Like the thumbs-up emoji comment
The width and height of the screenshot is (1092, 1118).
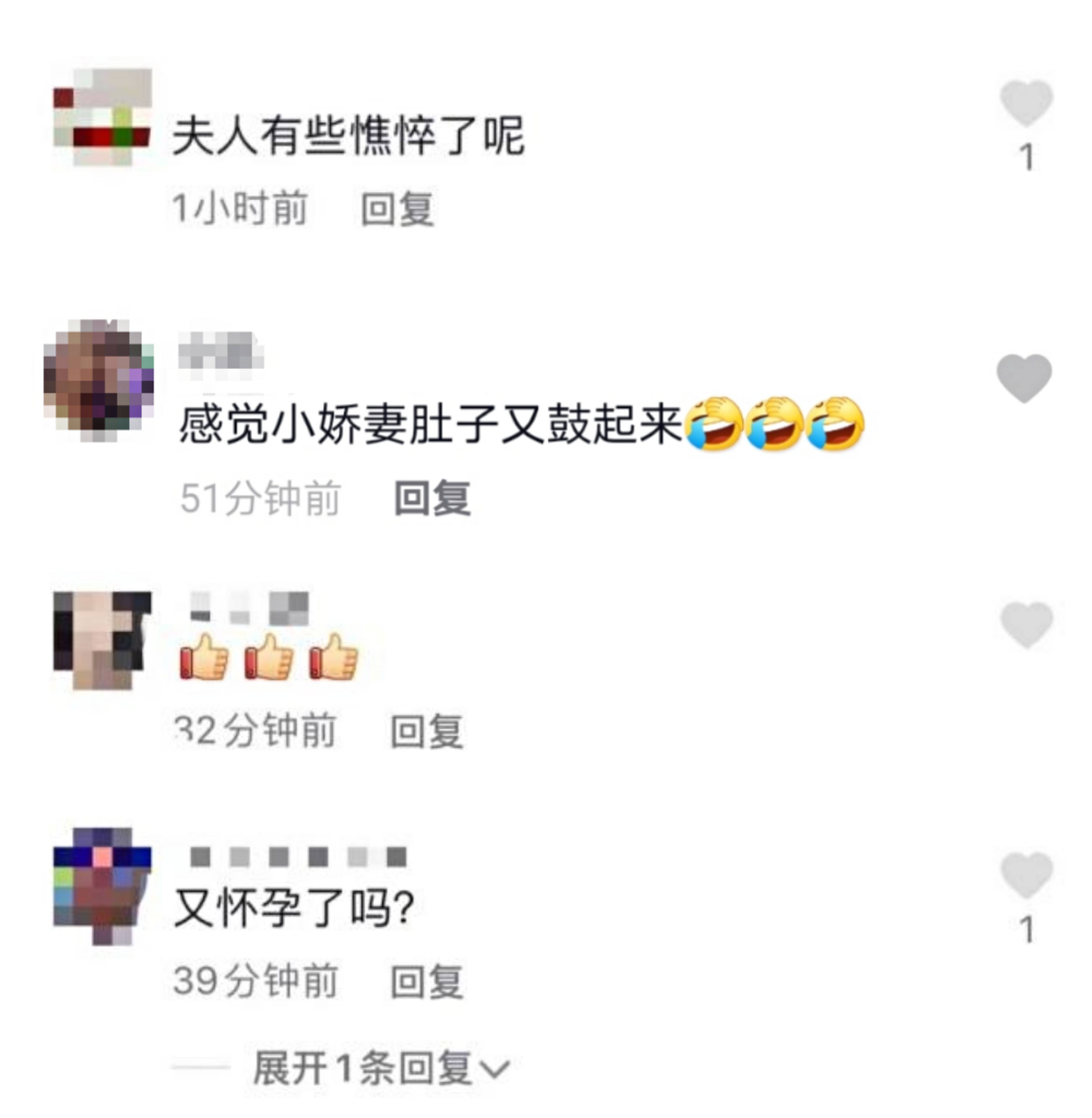pos(1027,625)
